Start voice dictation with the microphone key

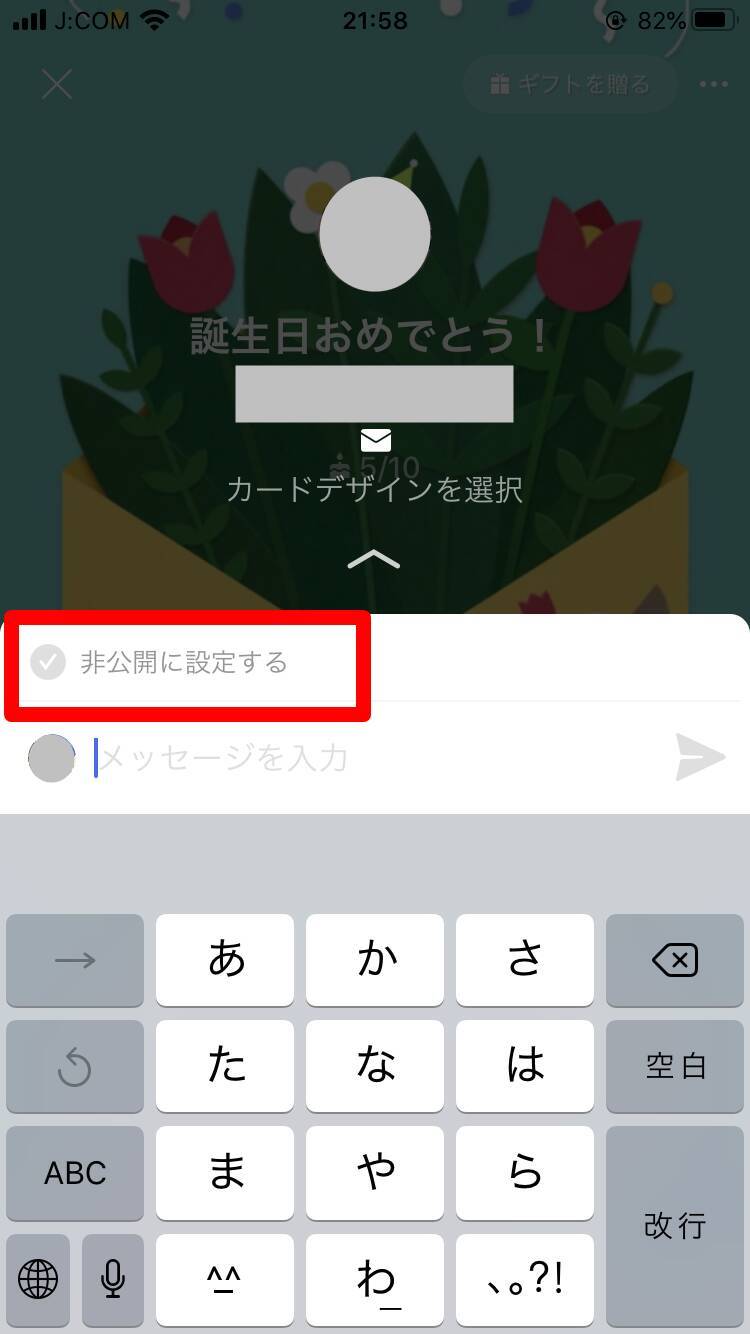click(113, 1277)
